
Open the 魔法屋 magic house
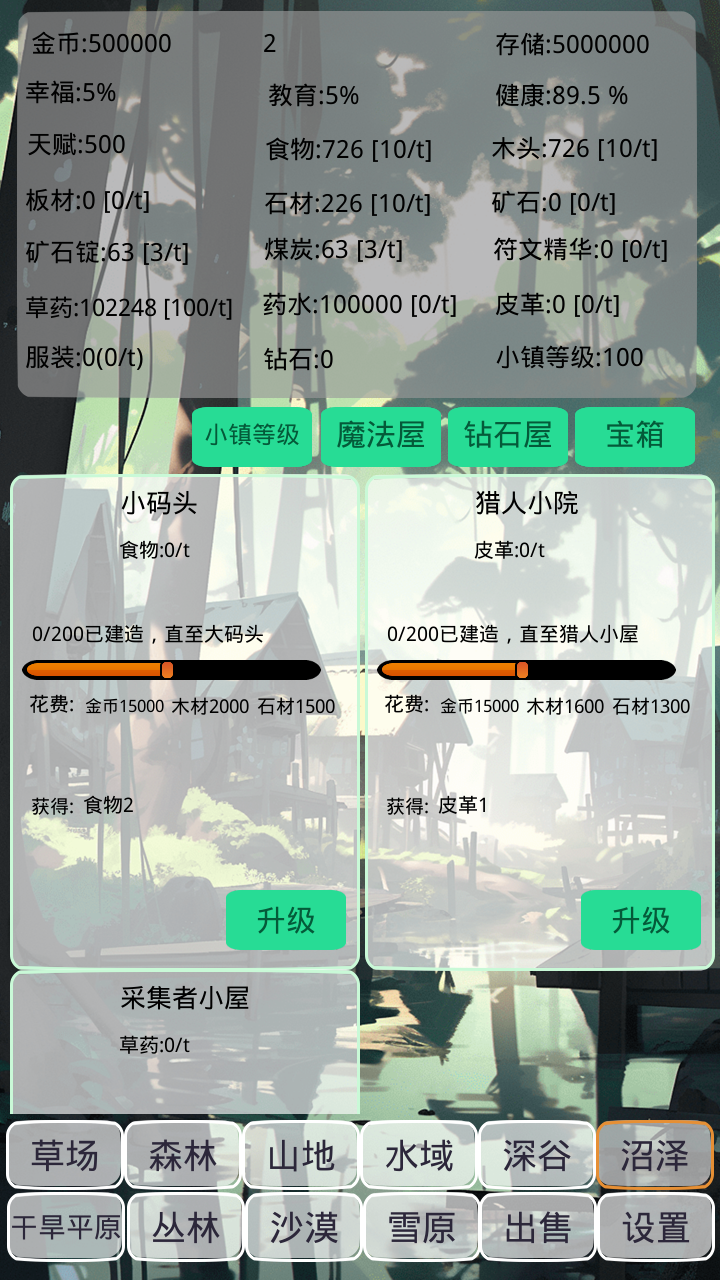380,436
